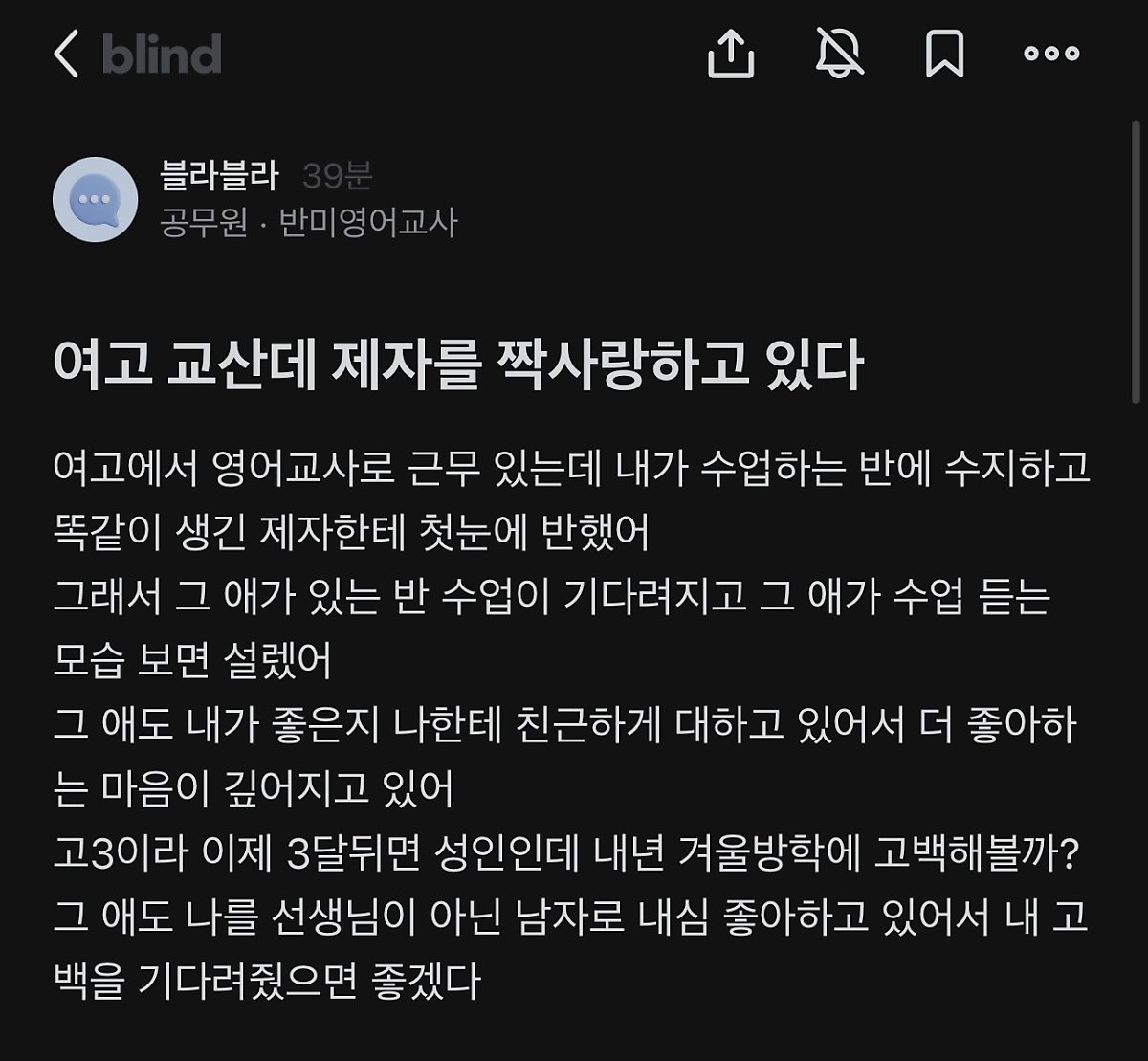This screenshot has width=1148, height=1061.
Task: Toggle post notifications with the muted bell
Action: [839, 54]
